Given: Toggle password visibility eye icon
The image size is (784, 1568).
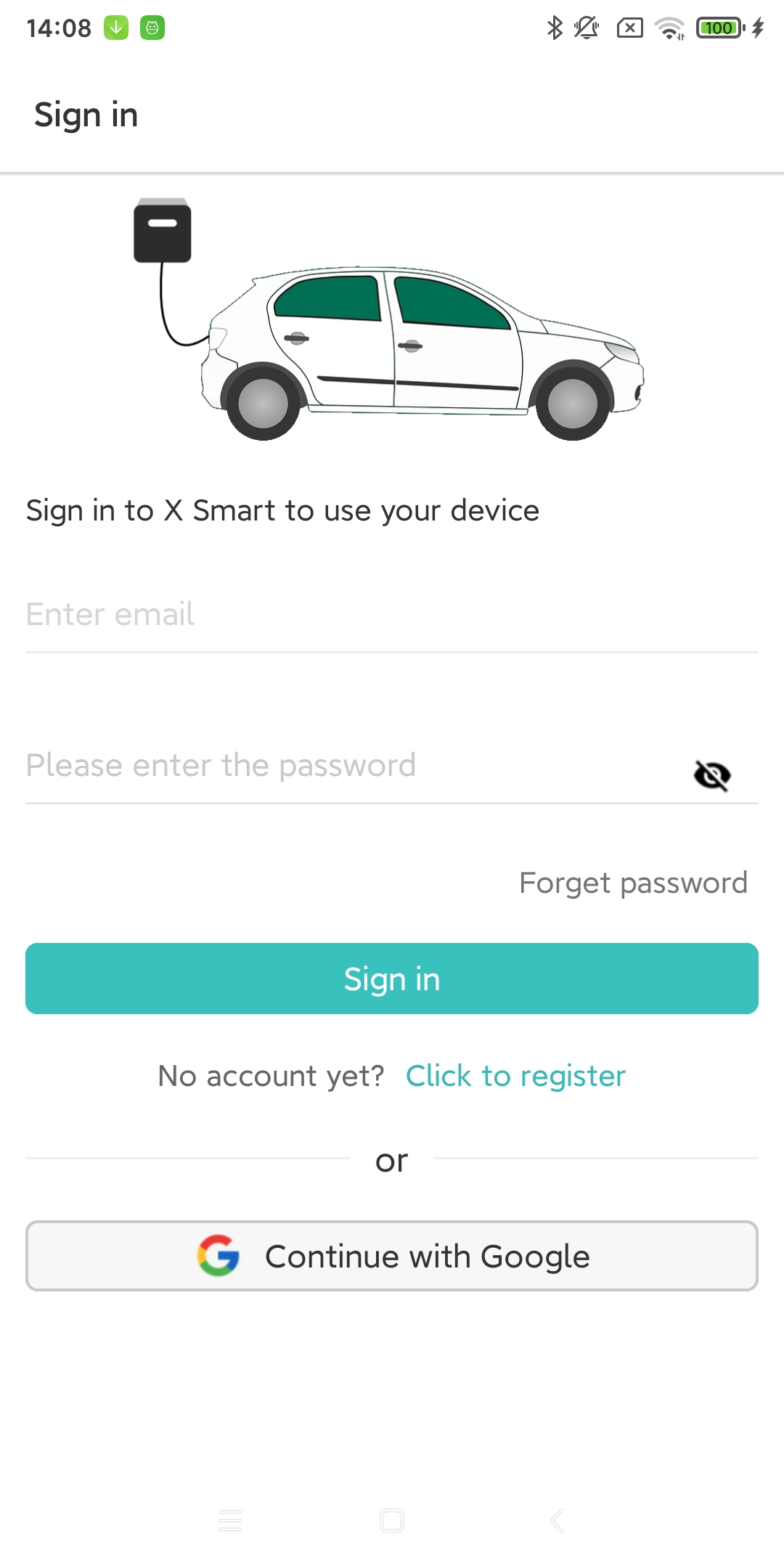Looking at the screenshot, I should pos(711,775).
